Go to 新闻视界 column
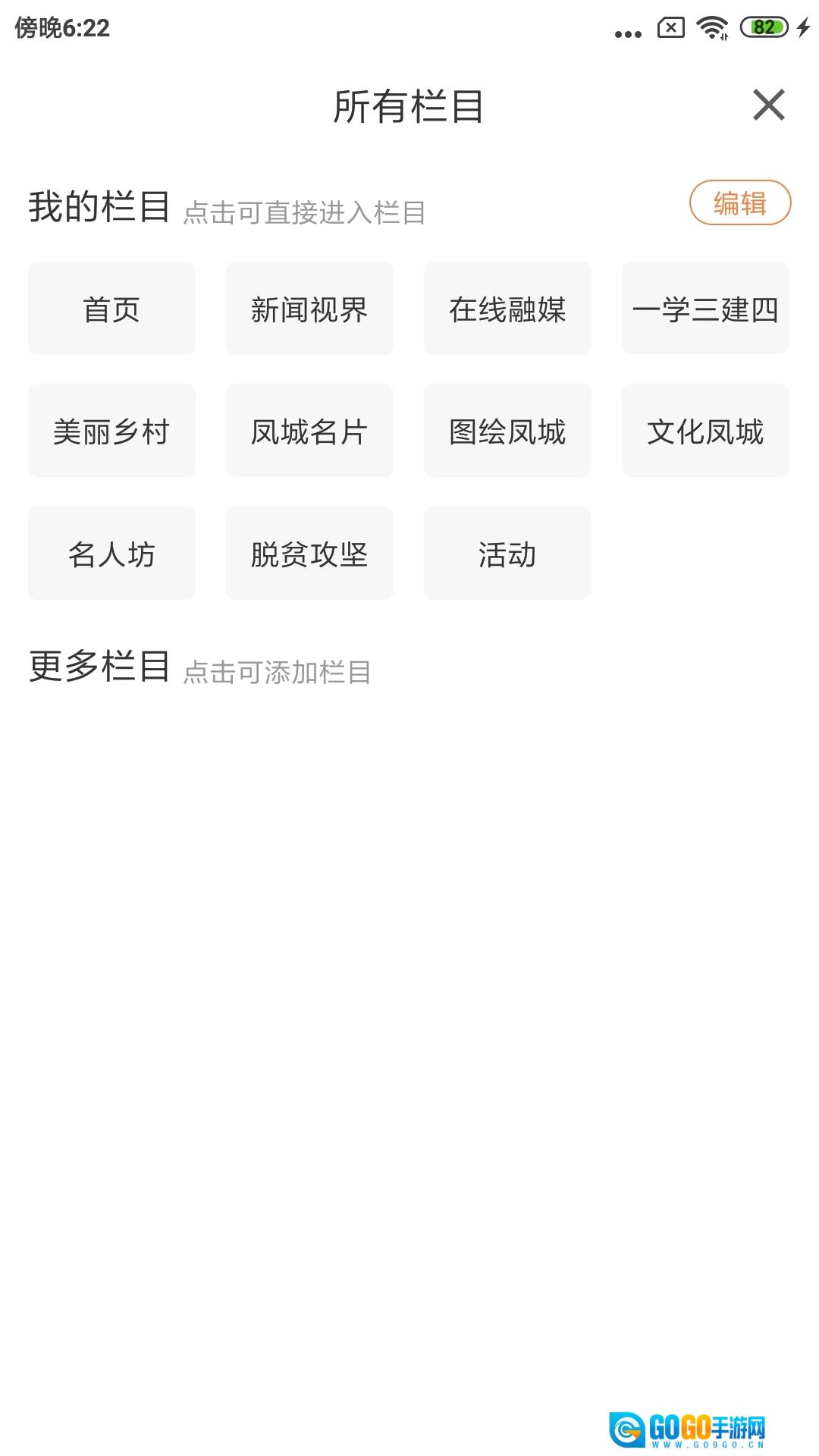The height and width of the screenshot is (1456, 819). point(309,309)
